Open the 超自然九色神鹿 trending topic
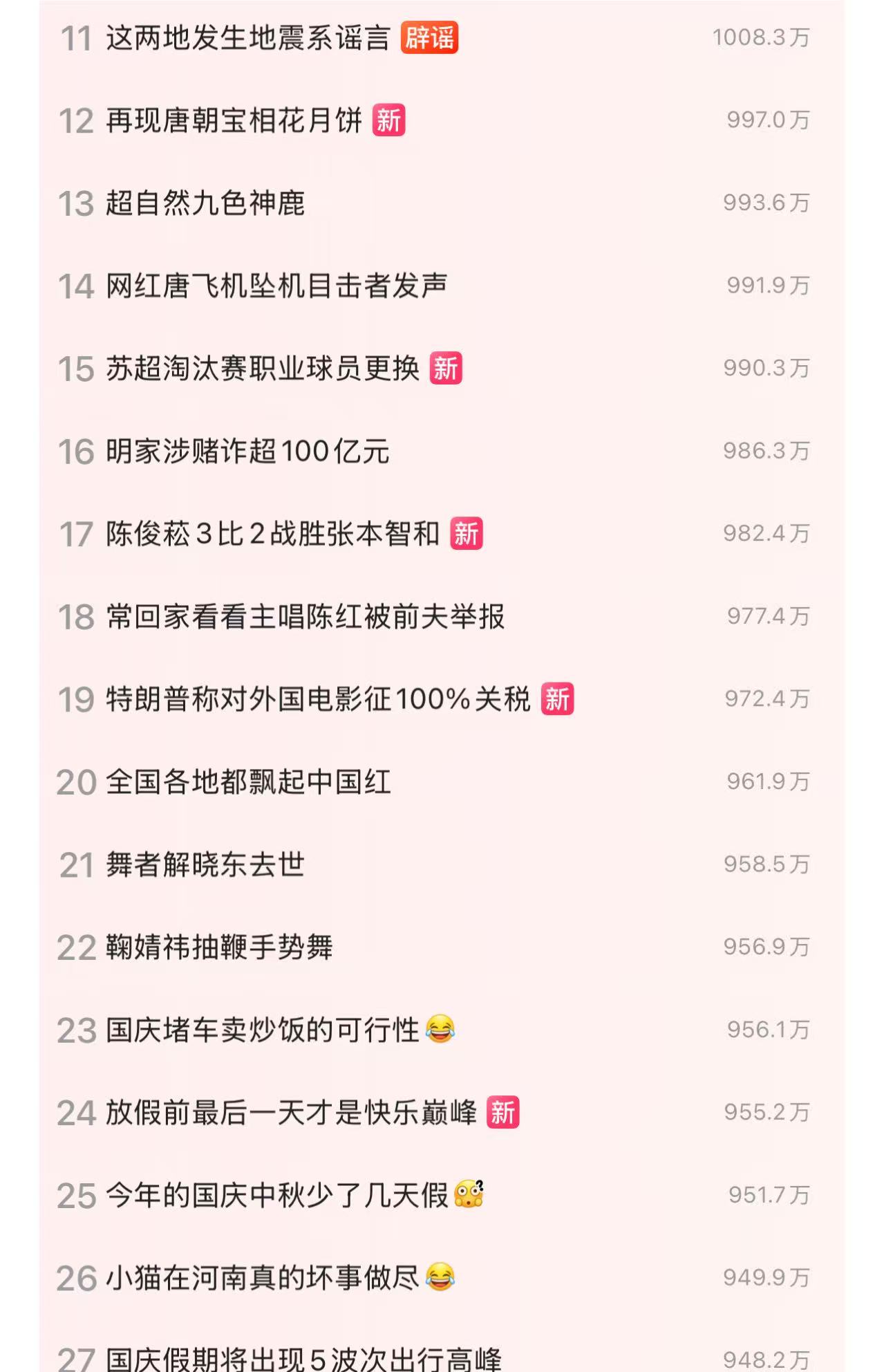This screenshot has width=884, height=1372. coord(205,203)
